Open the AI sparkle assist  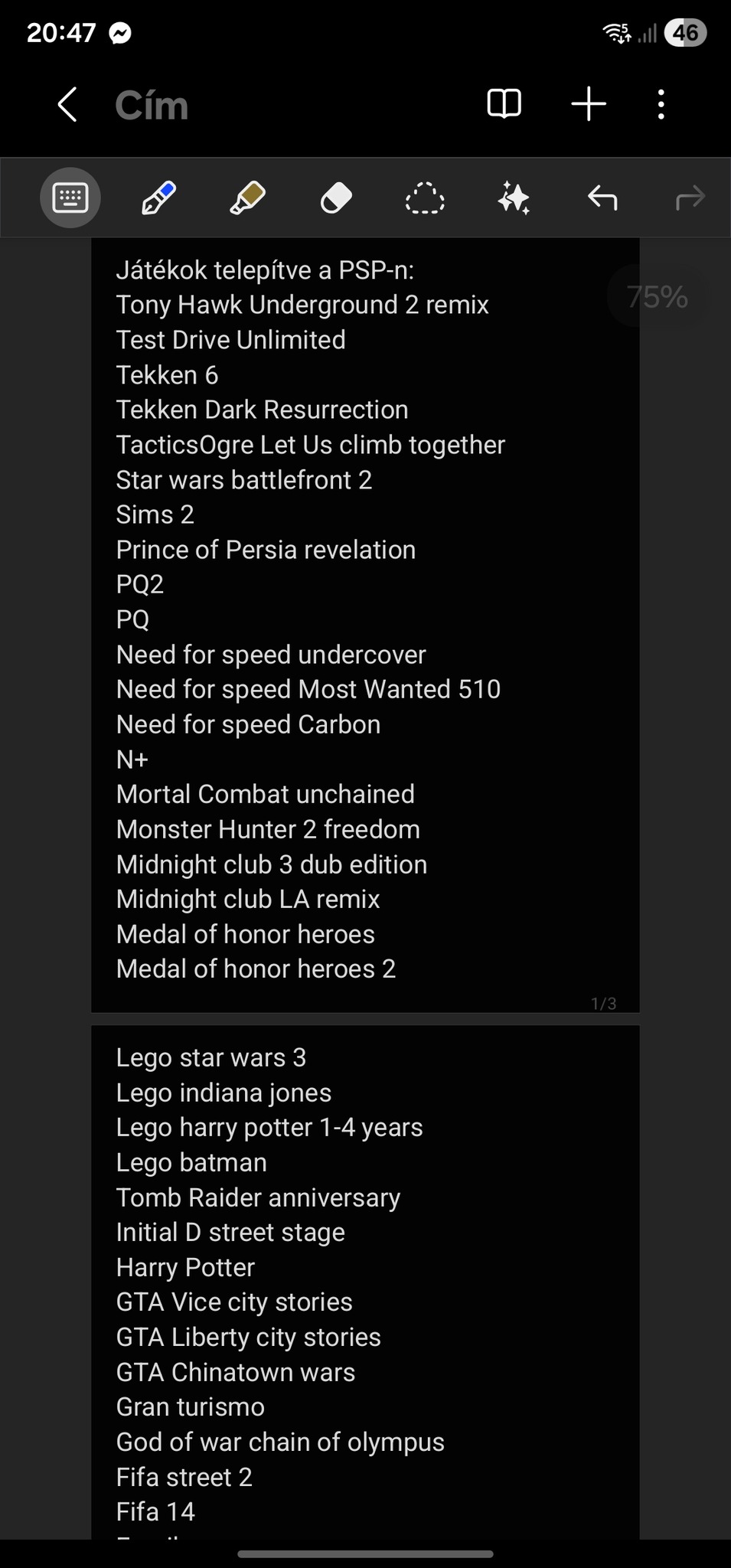point(514,198)
